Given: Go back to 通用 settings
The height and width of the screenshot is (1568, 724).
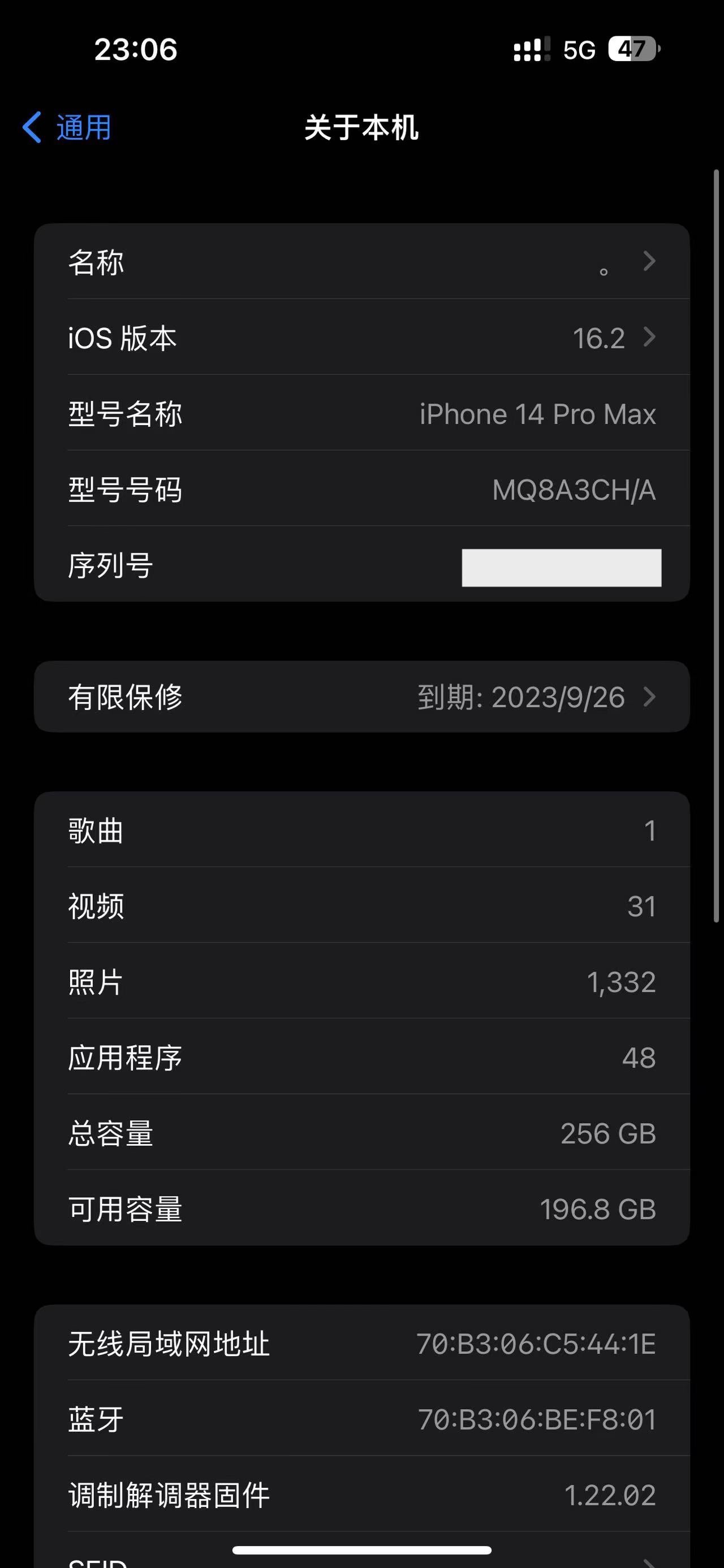Looking at the screenshot, I should (67, 128).
